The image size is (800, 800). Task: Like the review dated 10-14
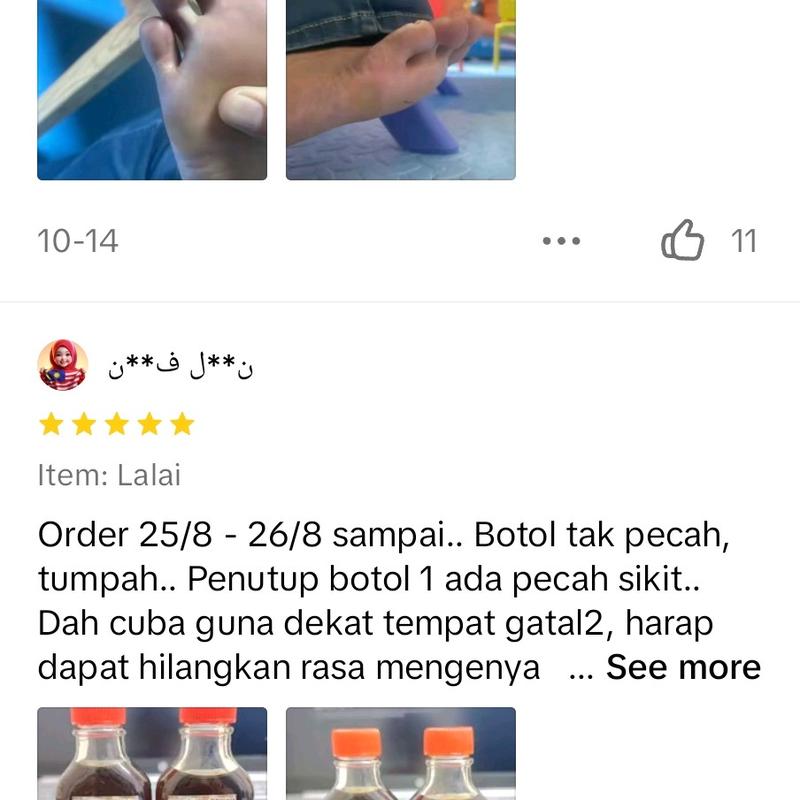tap(683, 241)
